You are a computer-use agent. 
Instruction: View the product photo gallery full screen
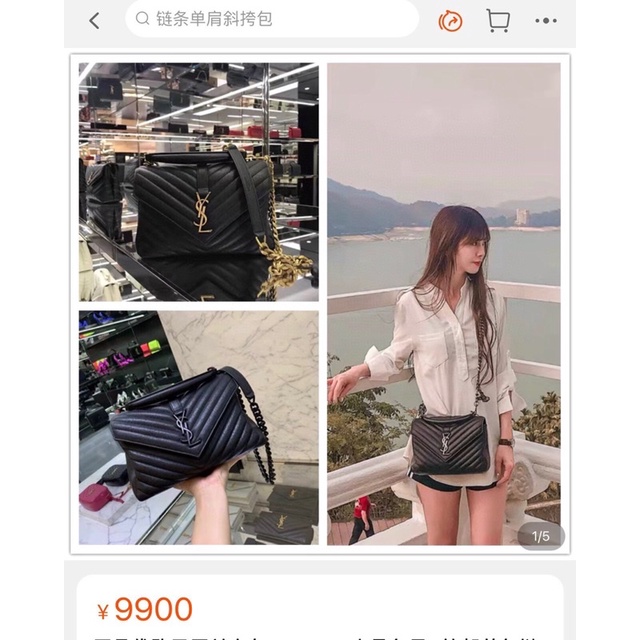[320, 304]
